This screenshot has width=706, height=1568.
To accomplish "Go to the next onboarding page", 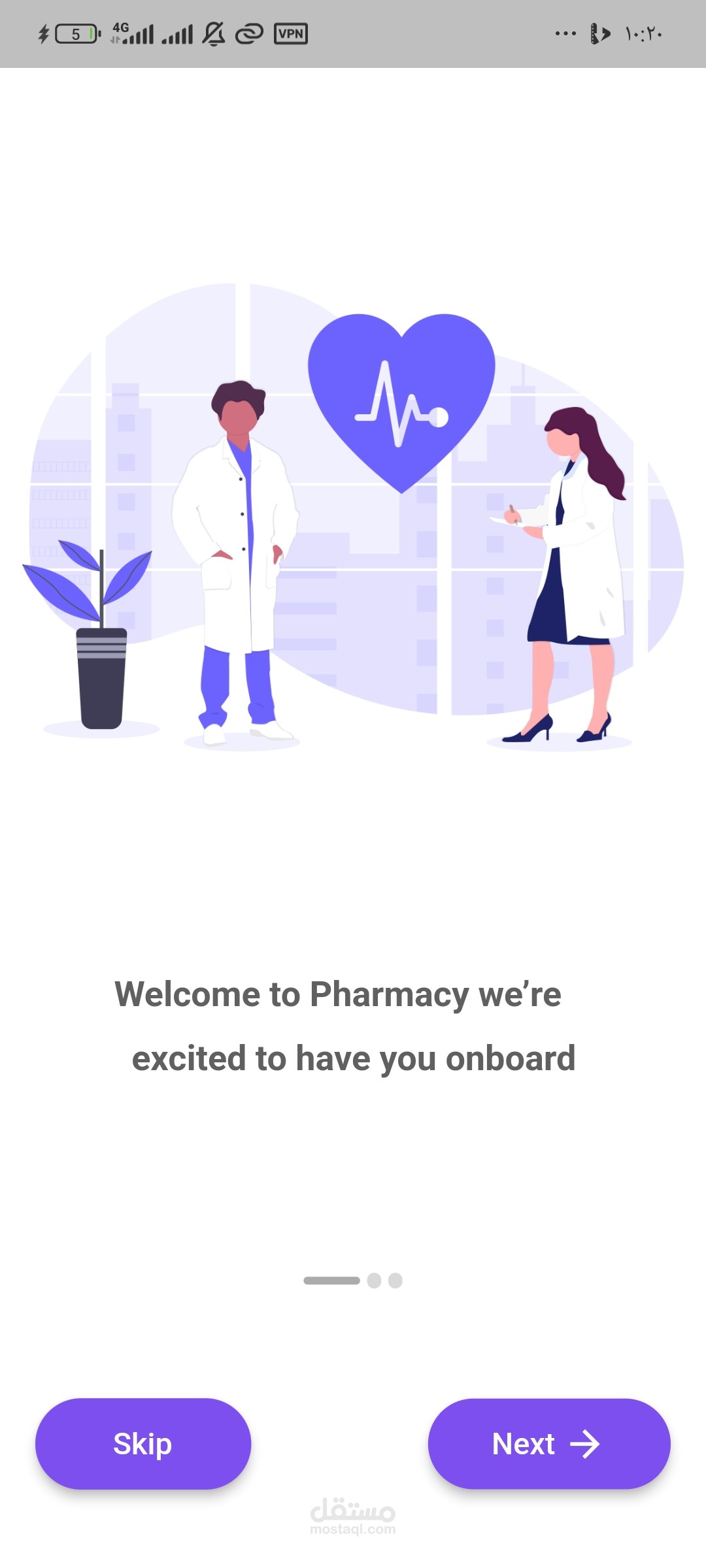I will click(548, 1443).
